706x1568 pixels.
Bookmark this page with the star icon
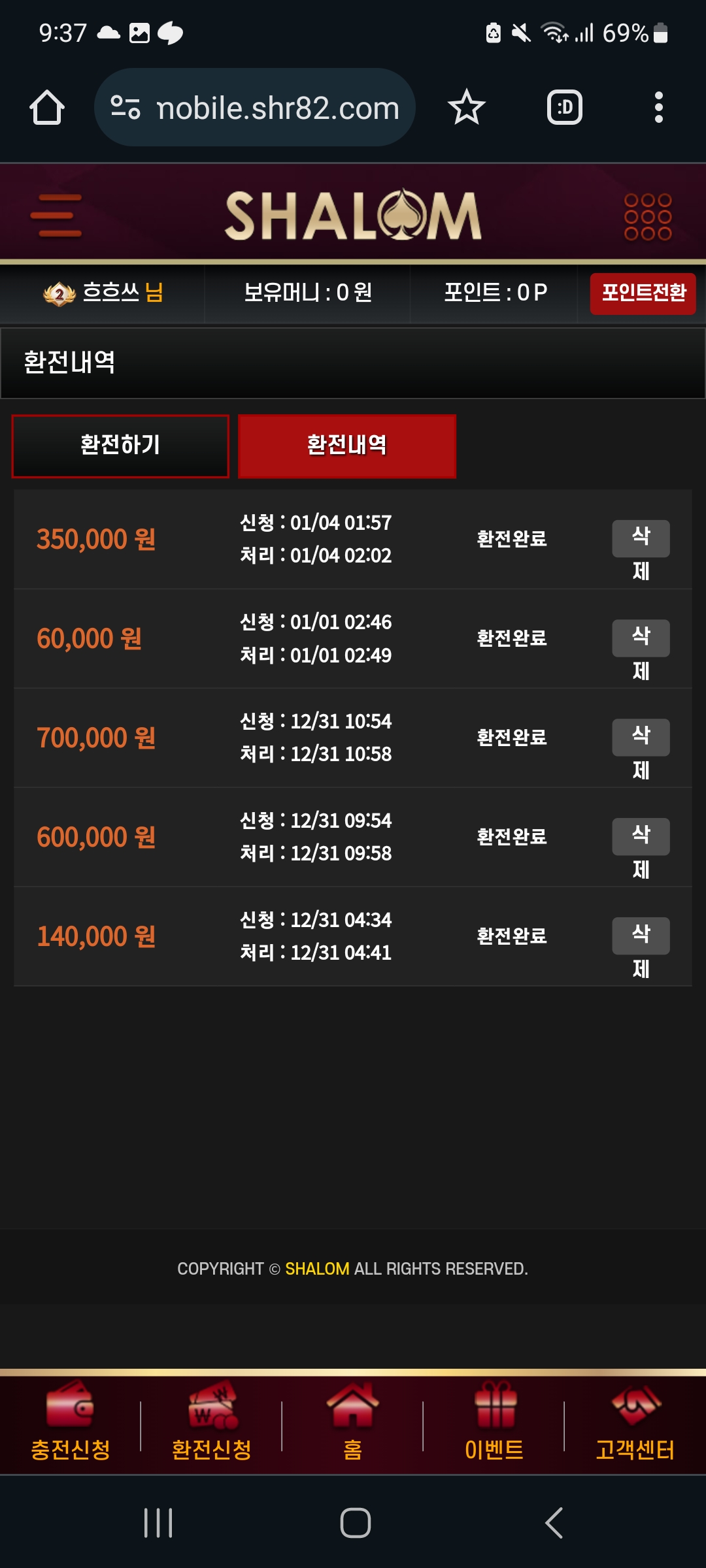coord(467,108)
